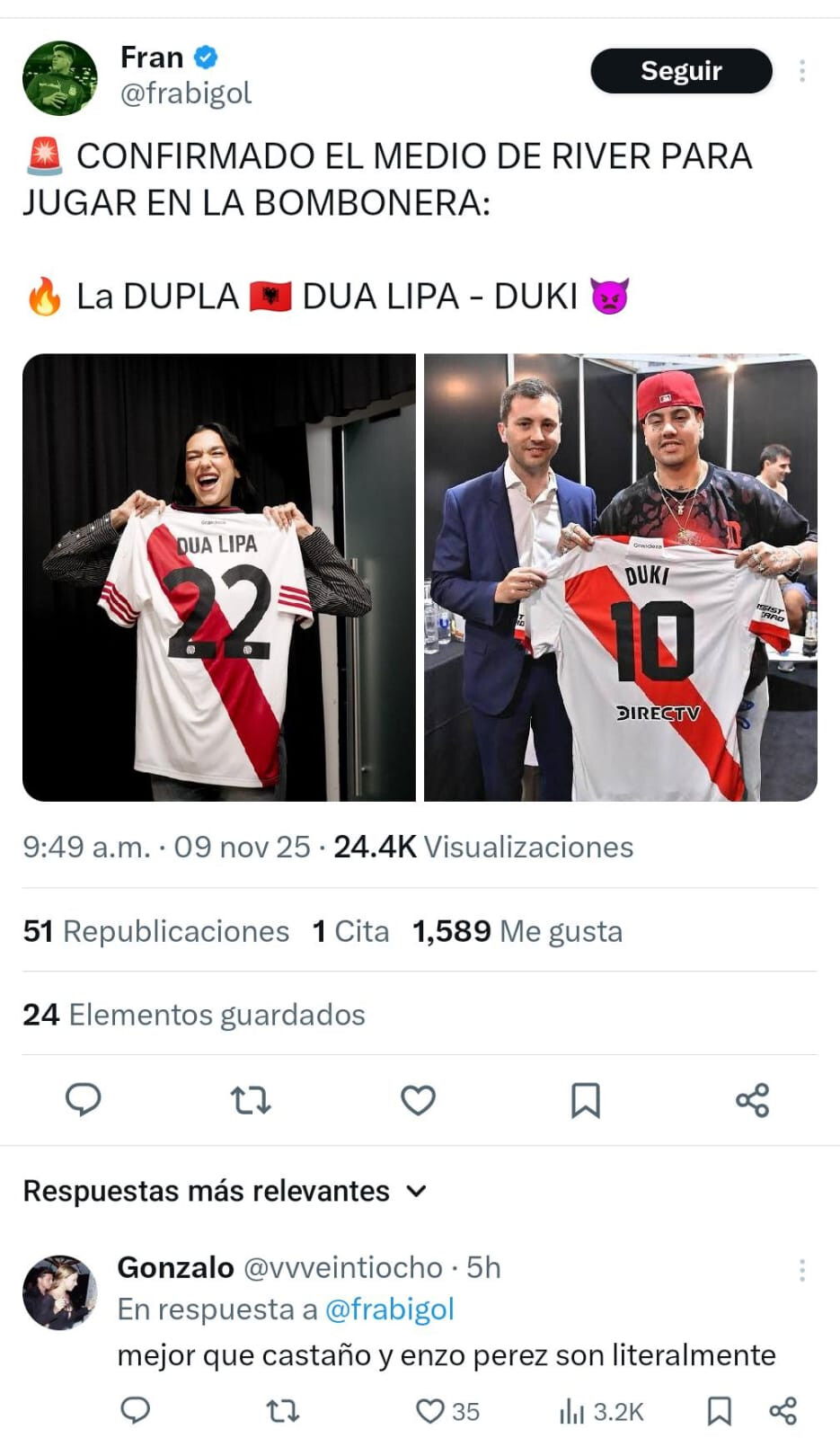Repost Fran's post

tap(251, 1100)
